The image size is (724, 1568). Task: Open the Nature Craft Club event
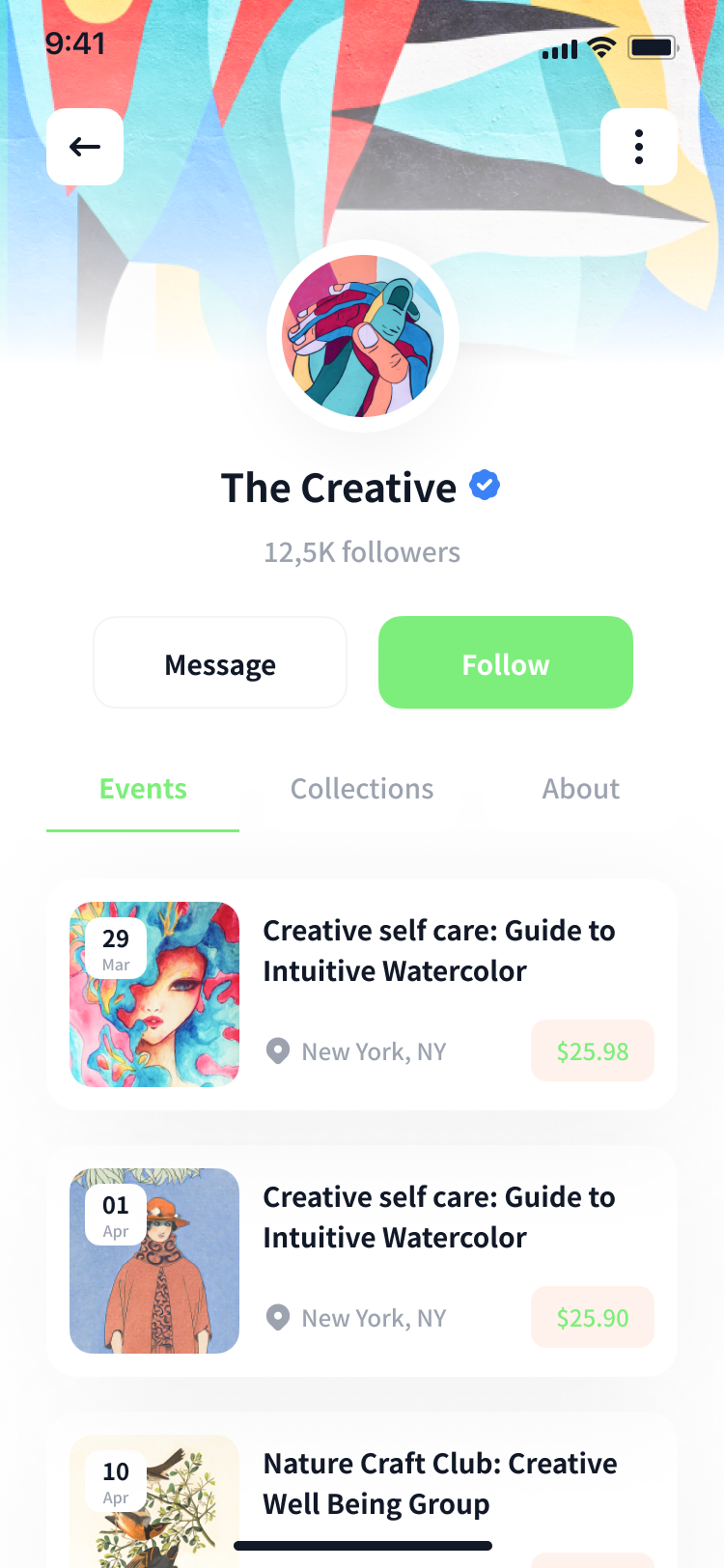point(439,1484)
